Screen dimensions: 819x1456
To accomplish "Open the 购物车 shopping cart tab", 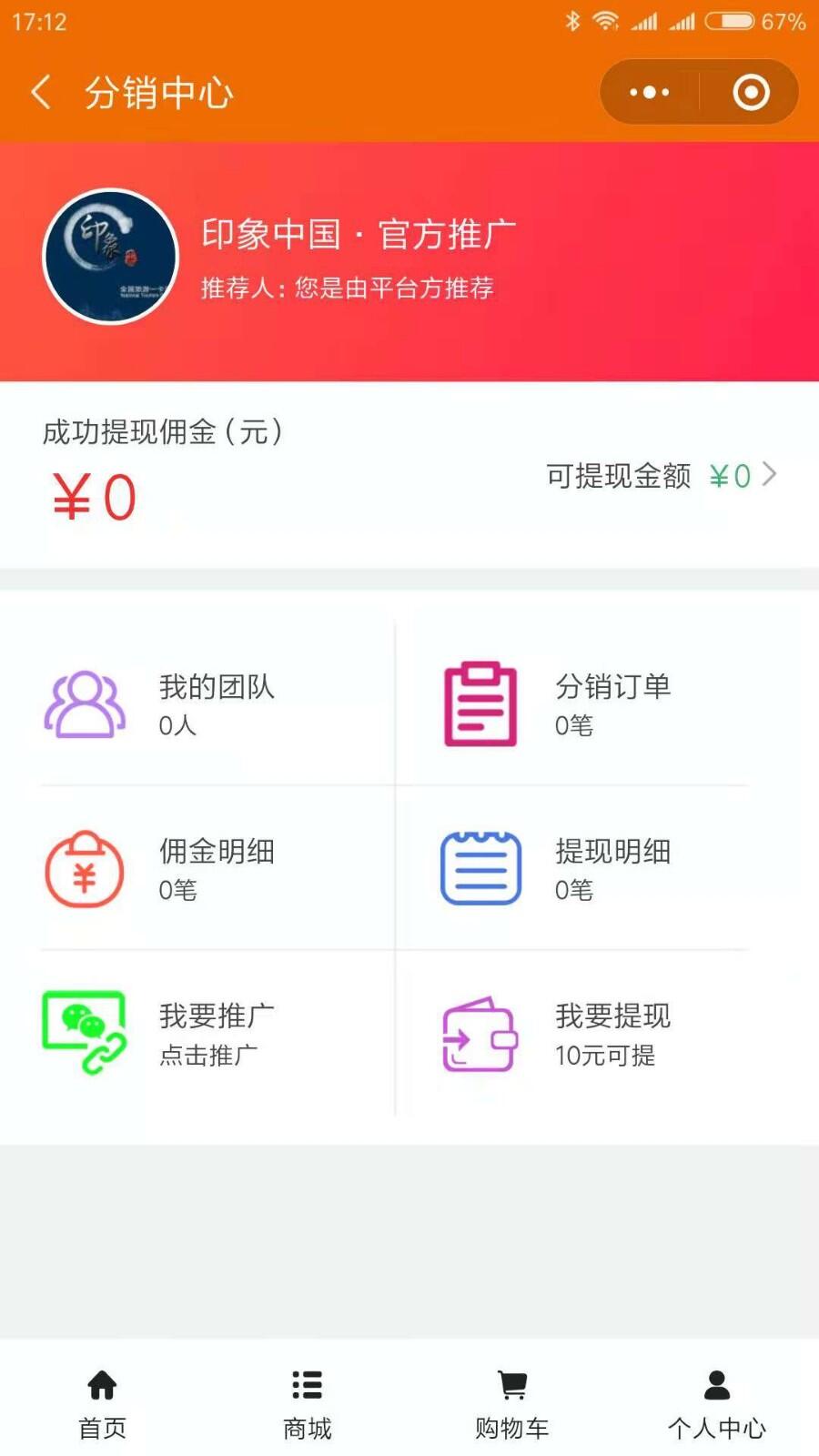I will [x=511, y=1403].
